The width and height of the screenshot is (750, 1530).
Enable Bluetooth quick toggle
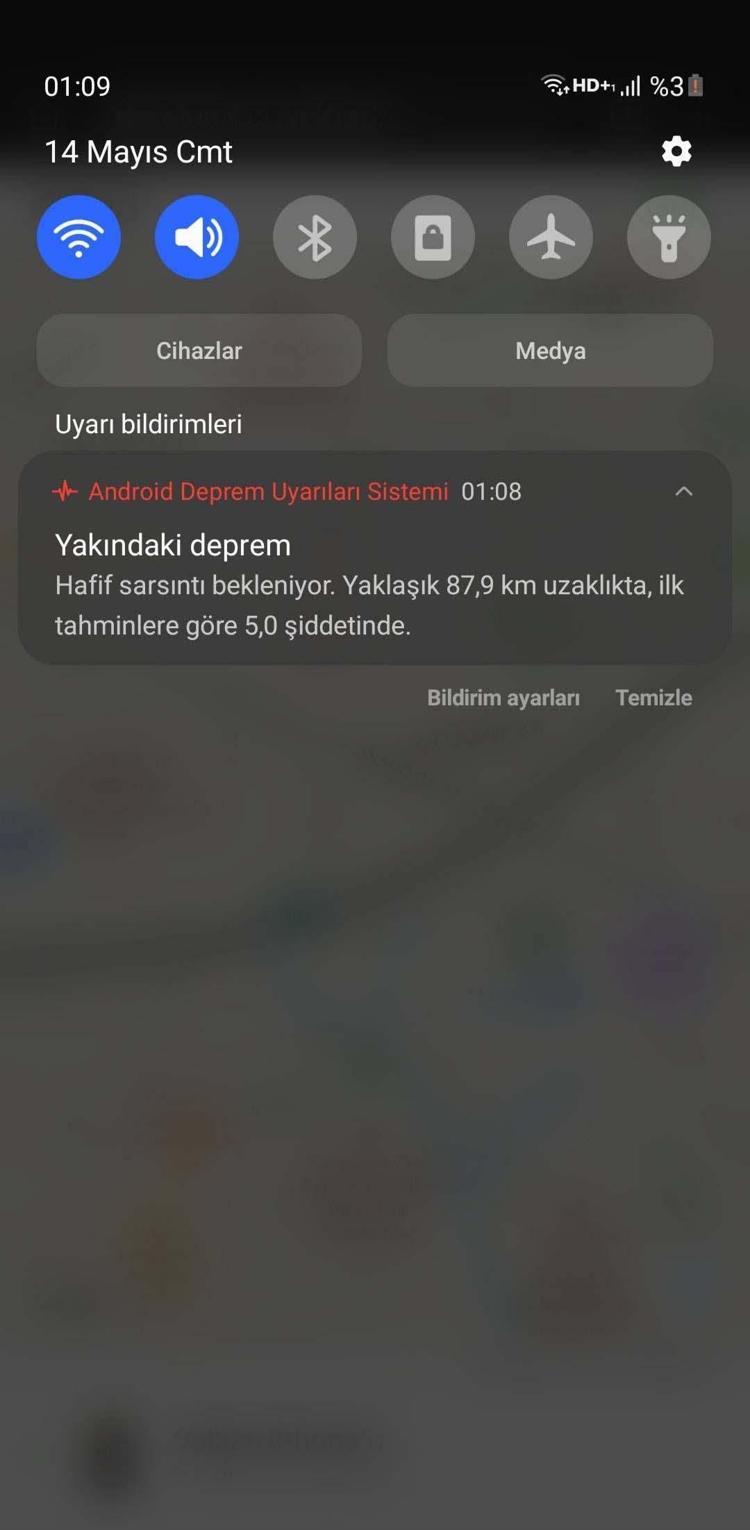[315, 237]
